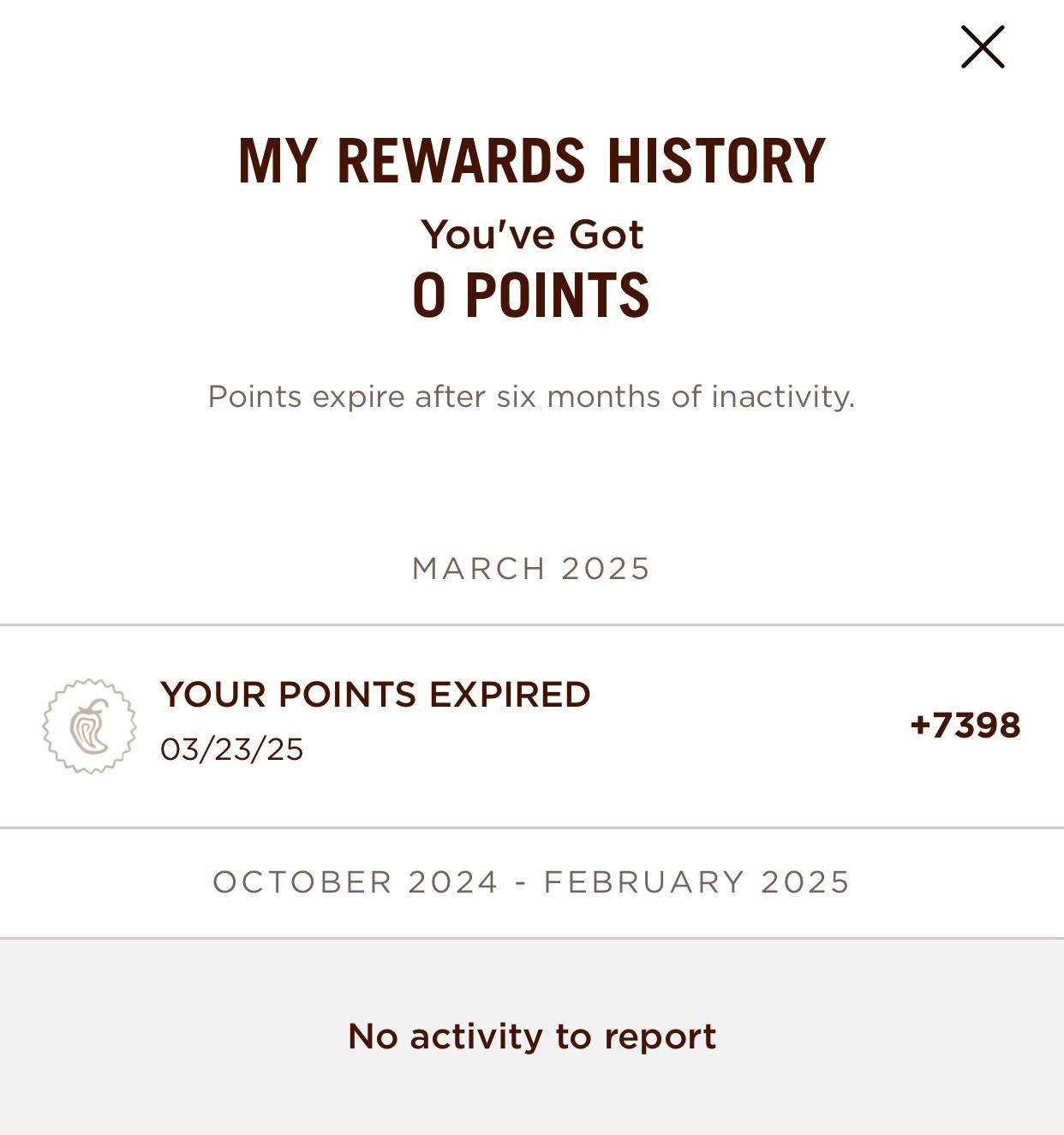
Task: Click the 0 POINTS balance display
Action: click(531, 294)
